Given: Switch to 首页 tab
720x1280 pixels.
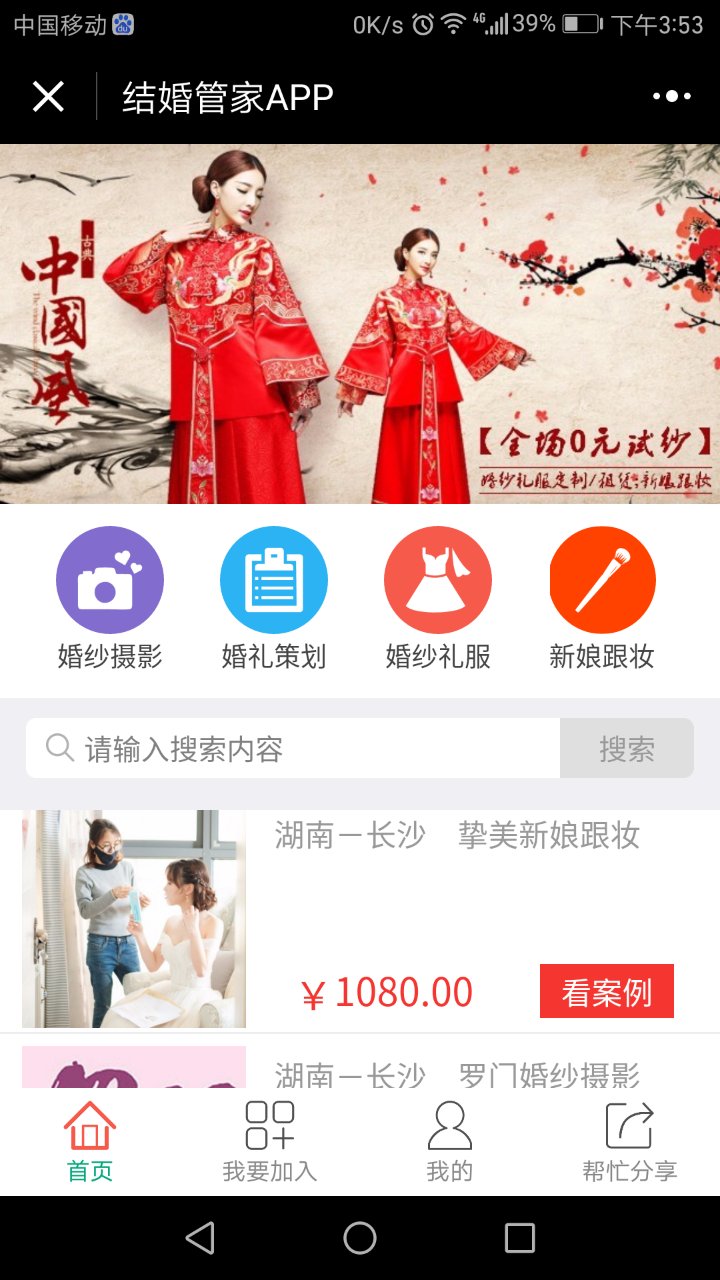Looking at the screenshot, I should 90,1142.
